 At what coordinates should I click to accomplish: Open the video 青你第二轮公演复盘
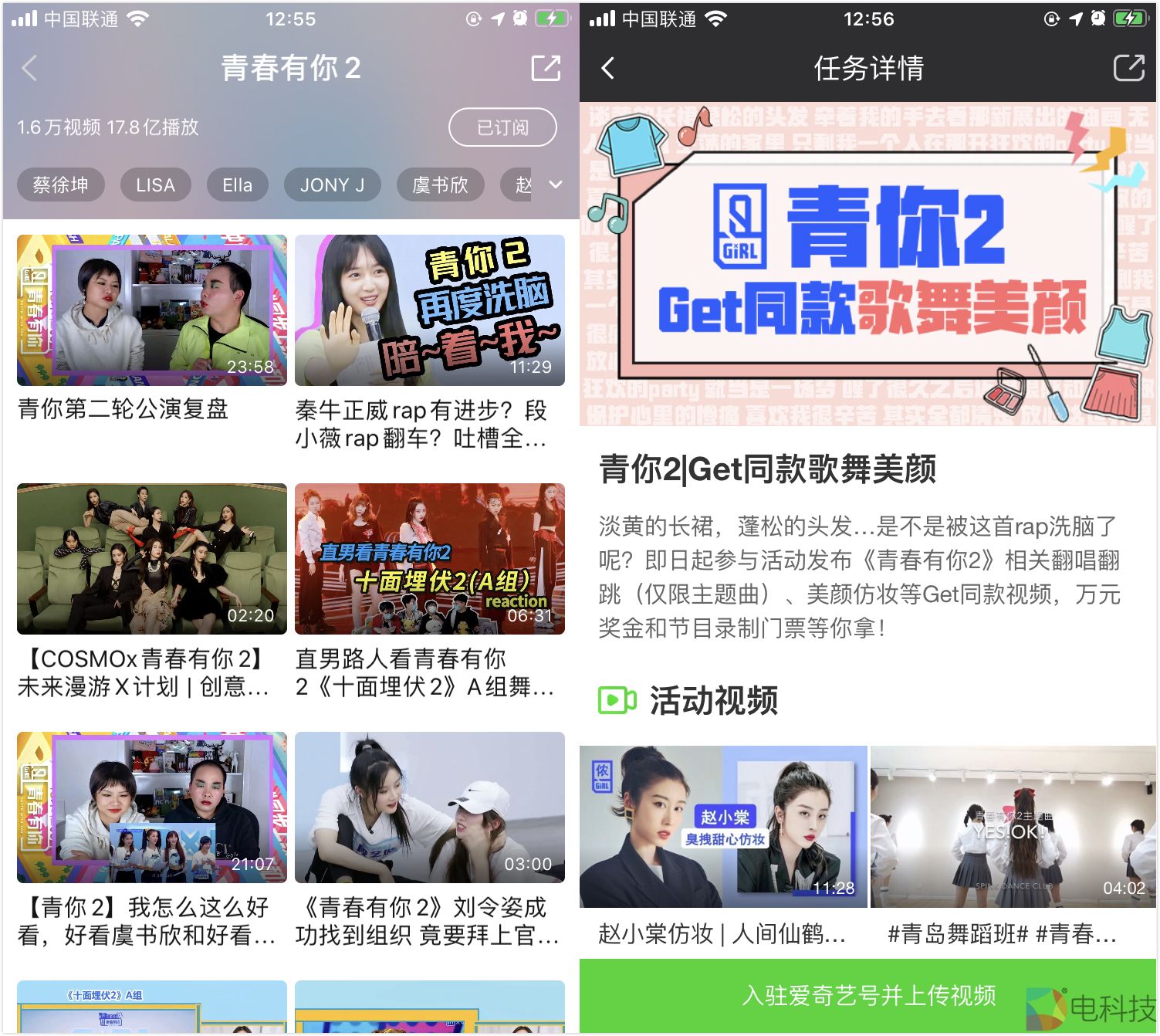pyautogui.click(x=152, y=310)
